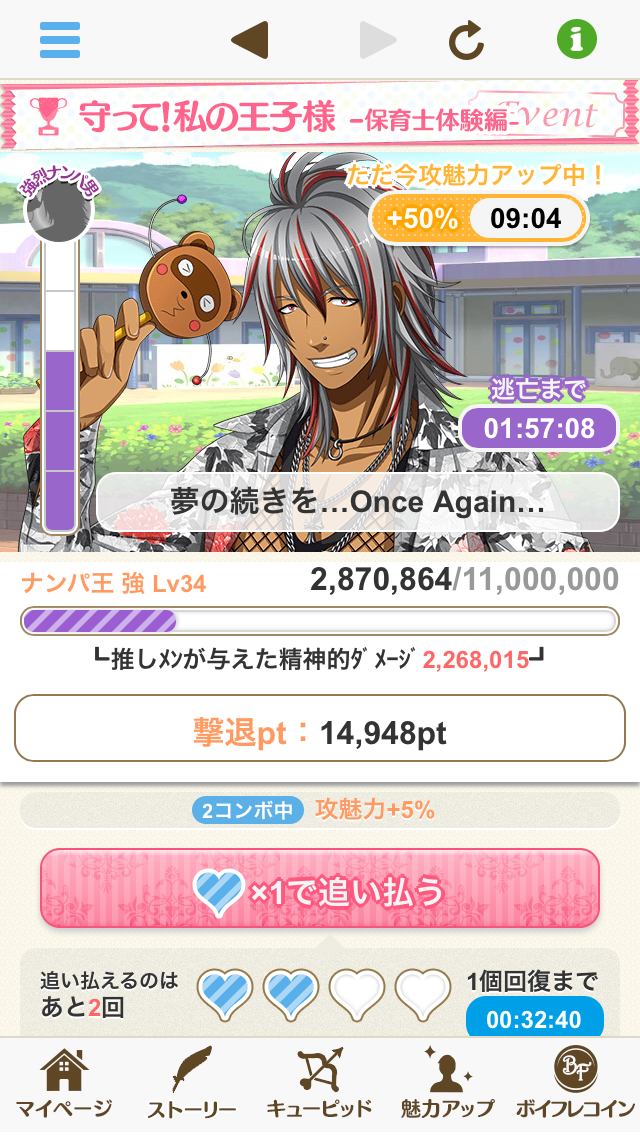Go back with the left arrow

point(249,40)
